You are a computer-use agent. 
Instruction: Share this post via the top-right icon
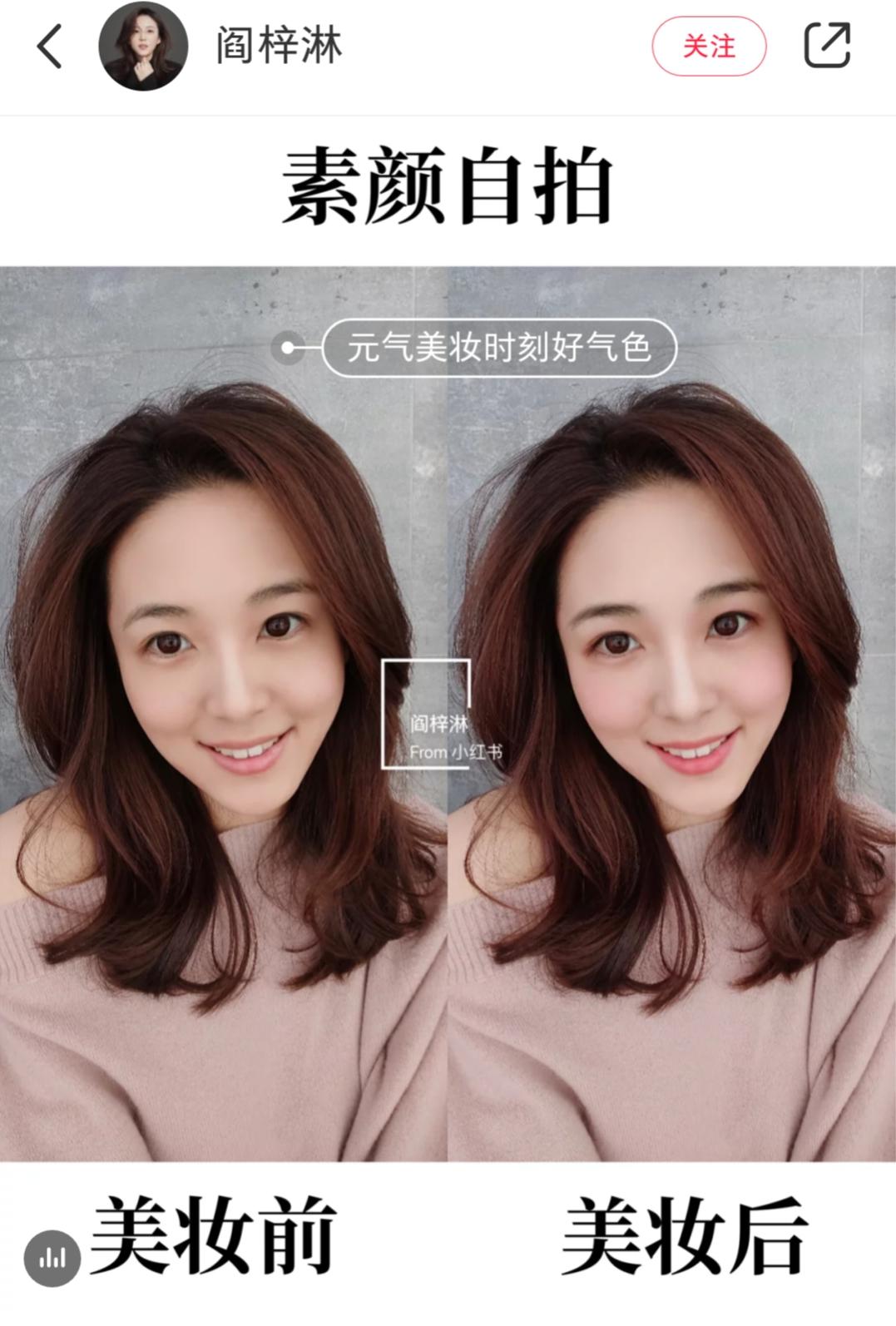[x=827, y=46]
